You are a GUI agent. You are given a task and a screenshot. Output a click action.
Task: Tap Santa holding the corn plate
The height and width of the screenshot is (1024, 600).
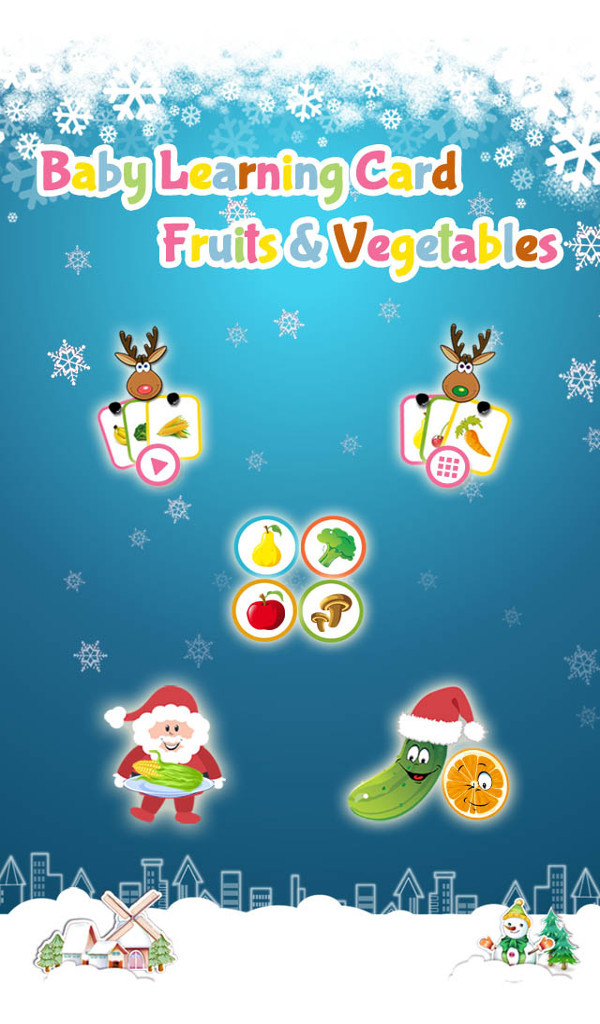166,755
